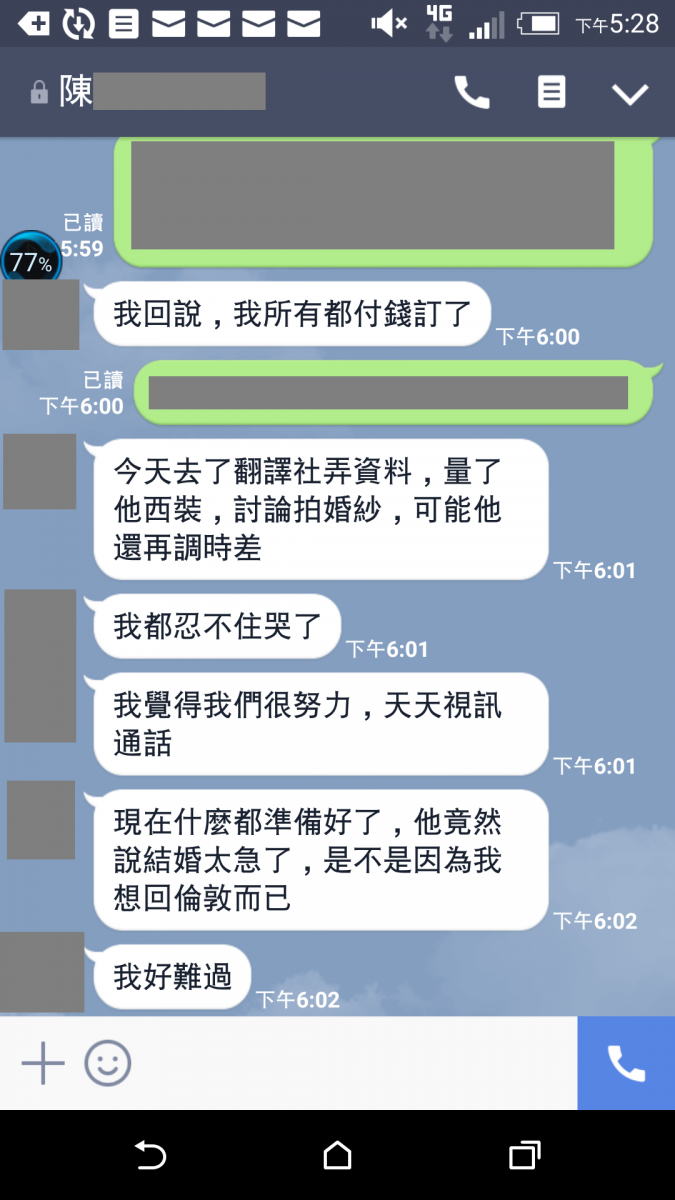Expand the chat options dropdown arrow
Image resolution: width=675 pixels, height=1200 pixels.
coord(630,94)
